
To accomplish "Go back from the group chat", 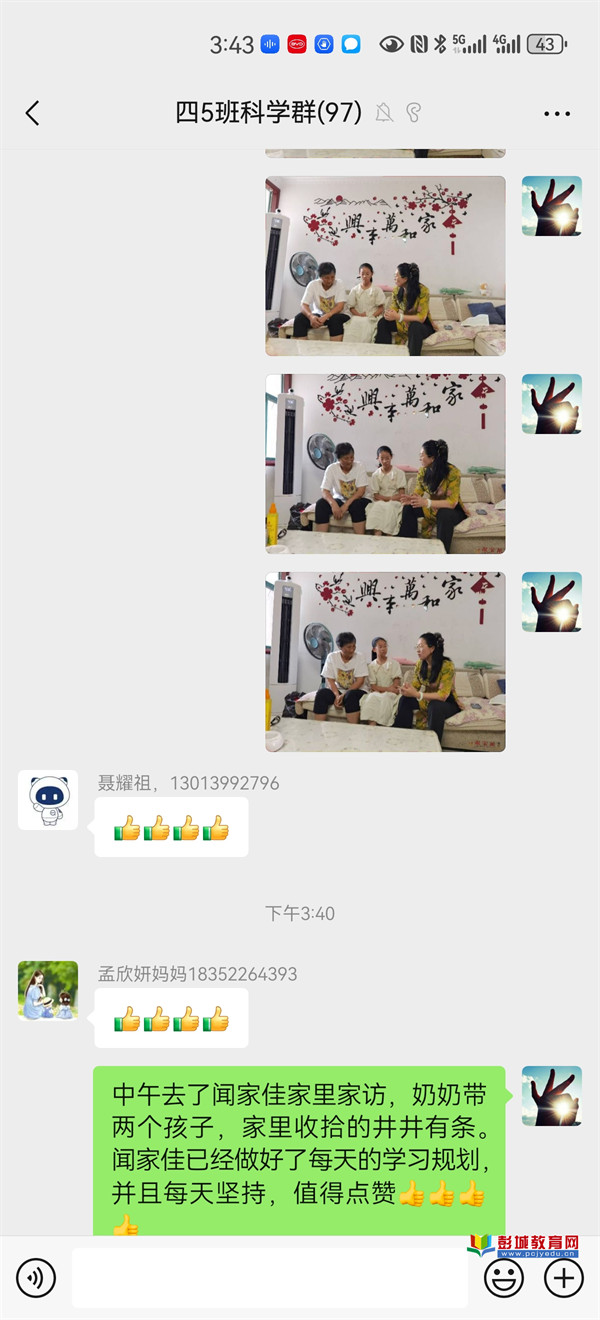I will coord(32,113).
